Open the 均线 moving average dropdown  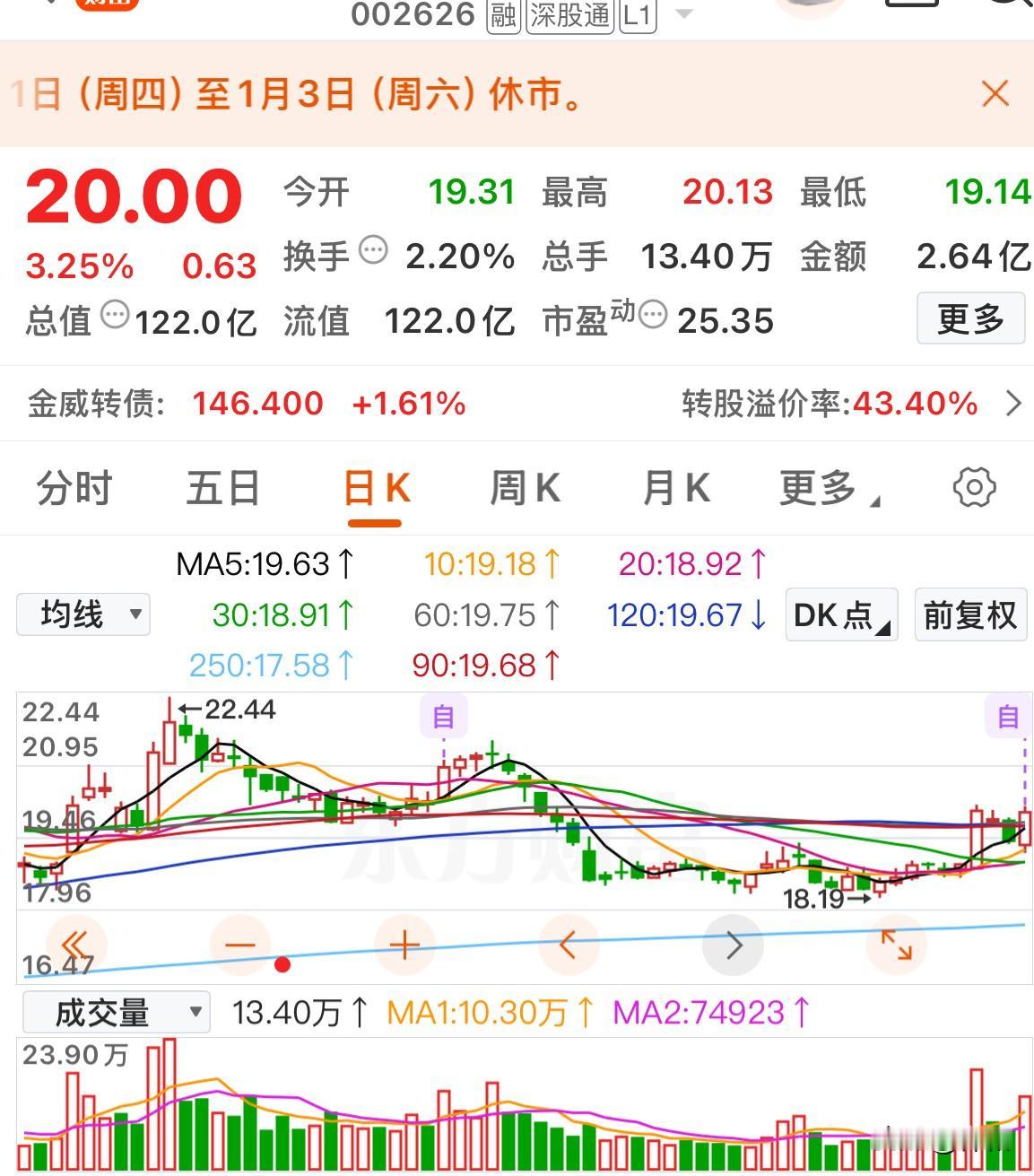(x=83, y=614)
